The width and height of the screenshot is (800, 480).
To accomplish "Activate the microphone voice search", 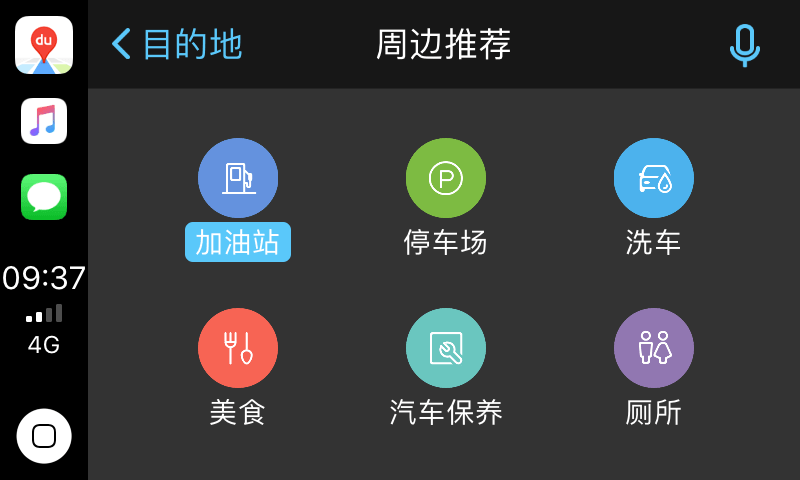I will click(x=744, y=45).
